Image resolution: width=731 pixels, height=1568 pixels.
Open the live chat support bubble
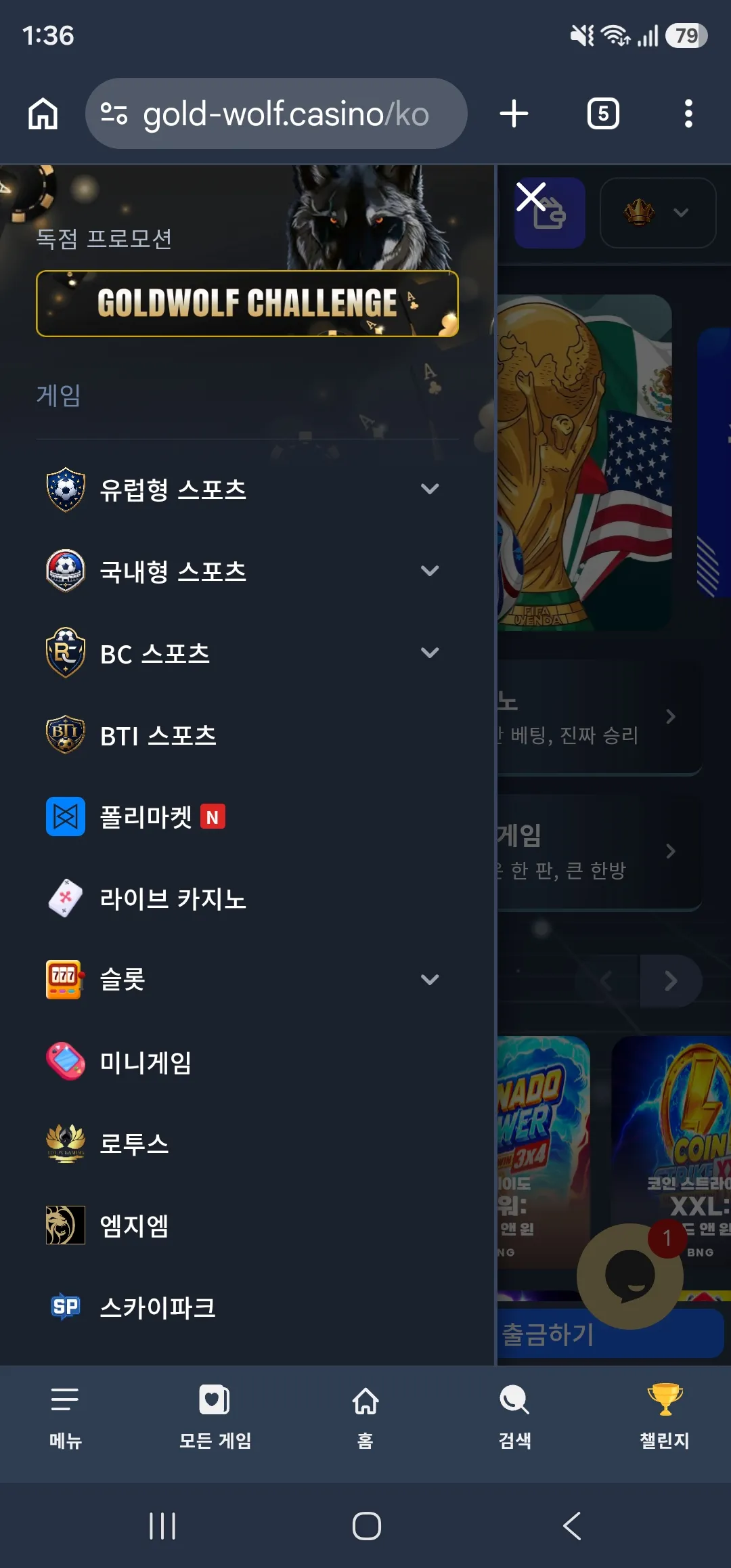(630, 1276)
